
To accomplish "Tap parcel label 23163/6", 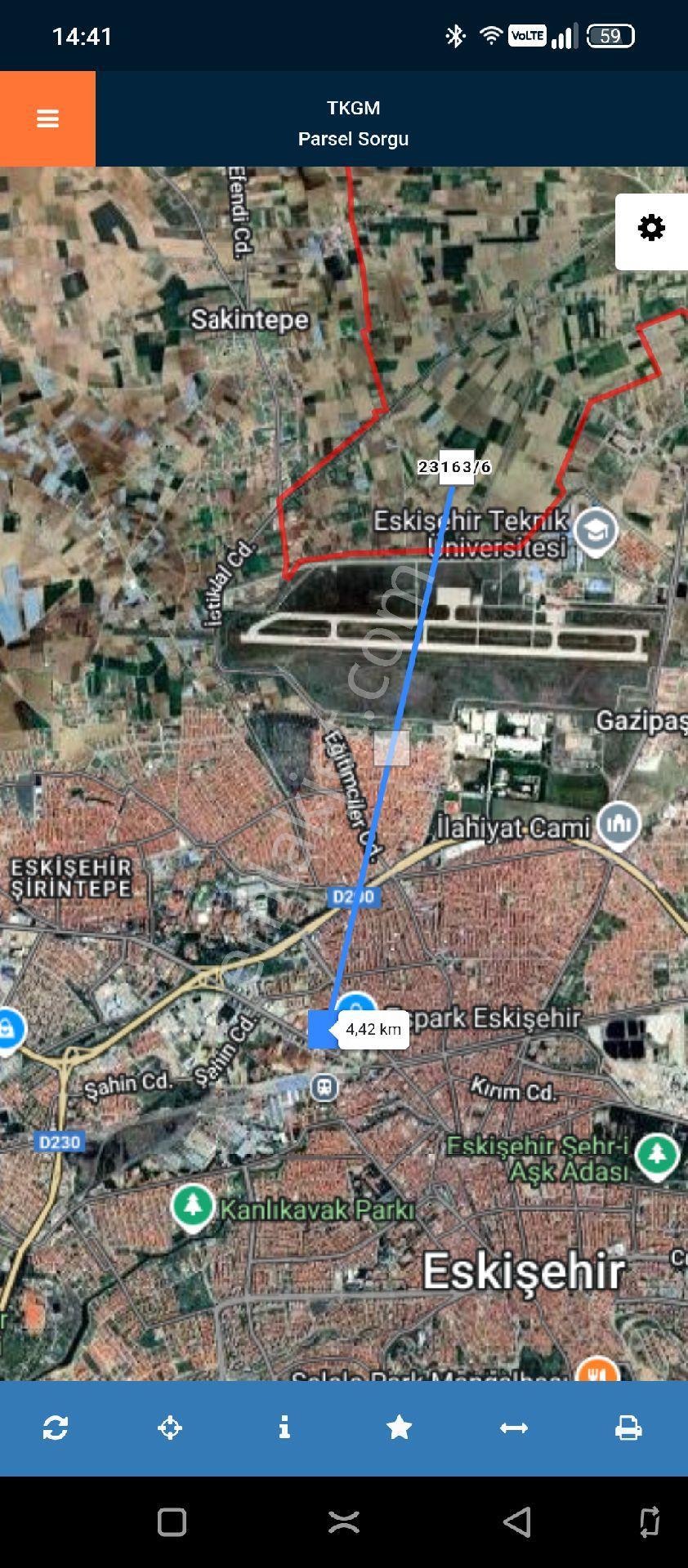I will coord(455,467).
